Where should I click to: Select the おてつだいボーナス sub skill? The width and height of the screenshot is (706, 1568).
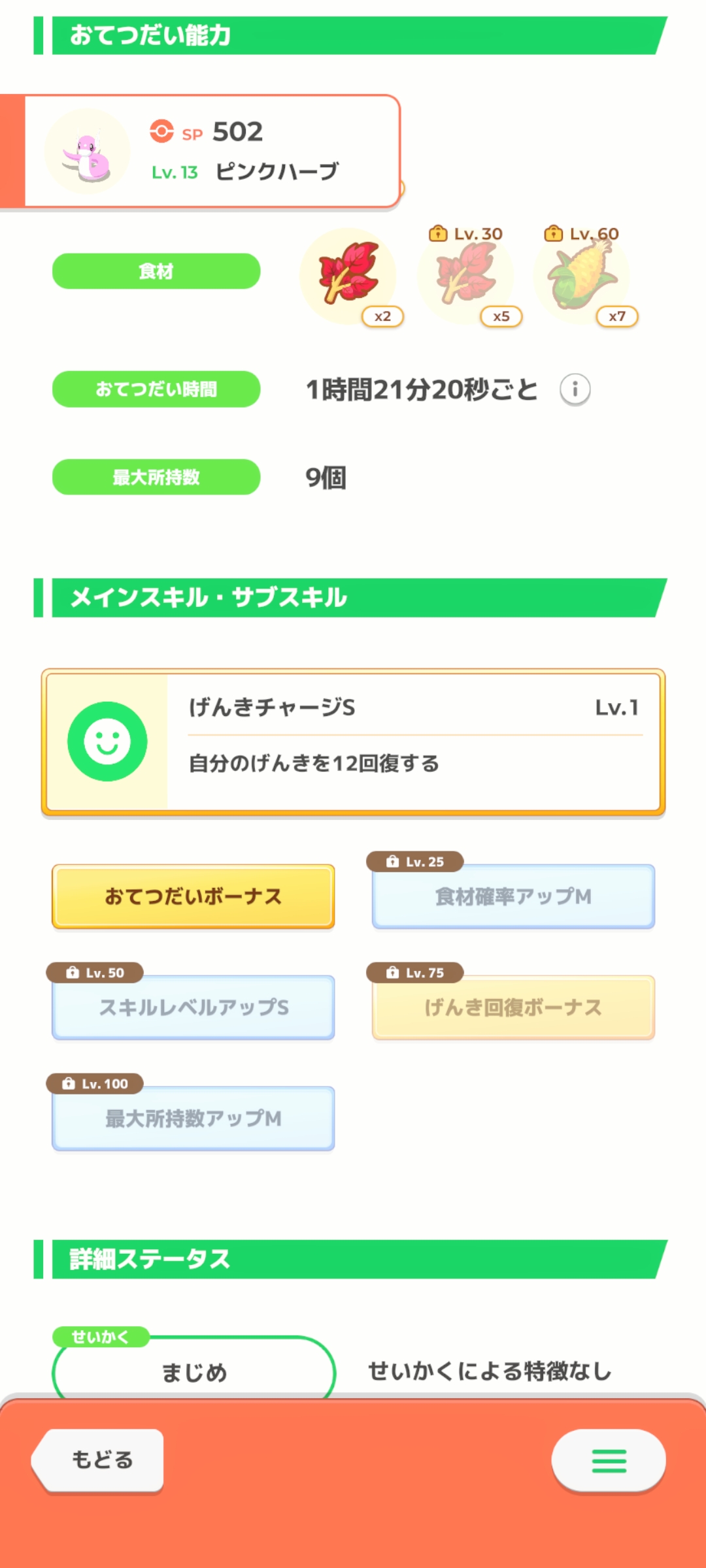coord(193,896)
